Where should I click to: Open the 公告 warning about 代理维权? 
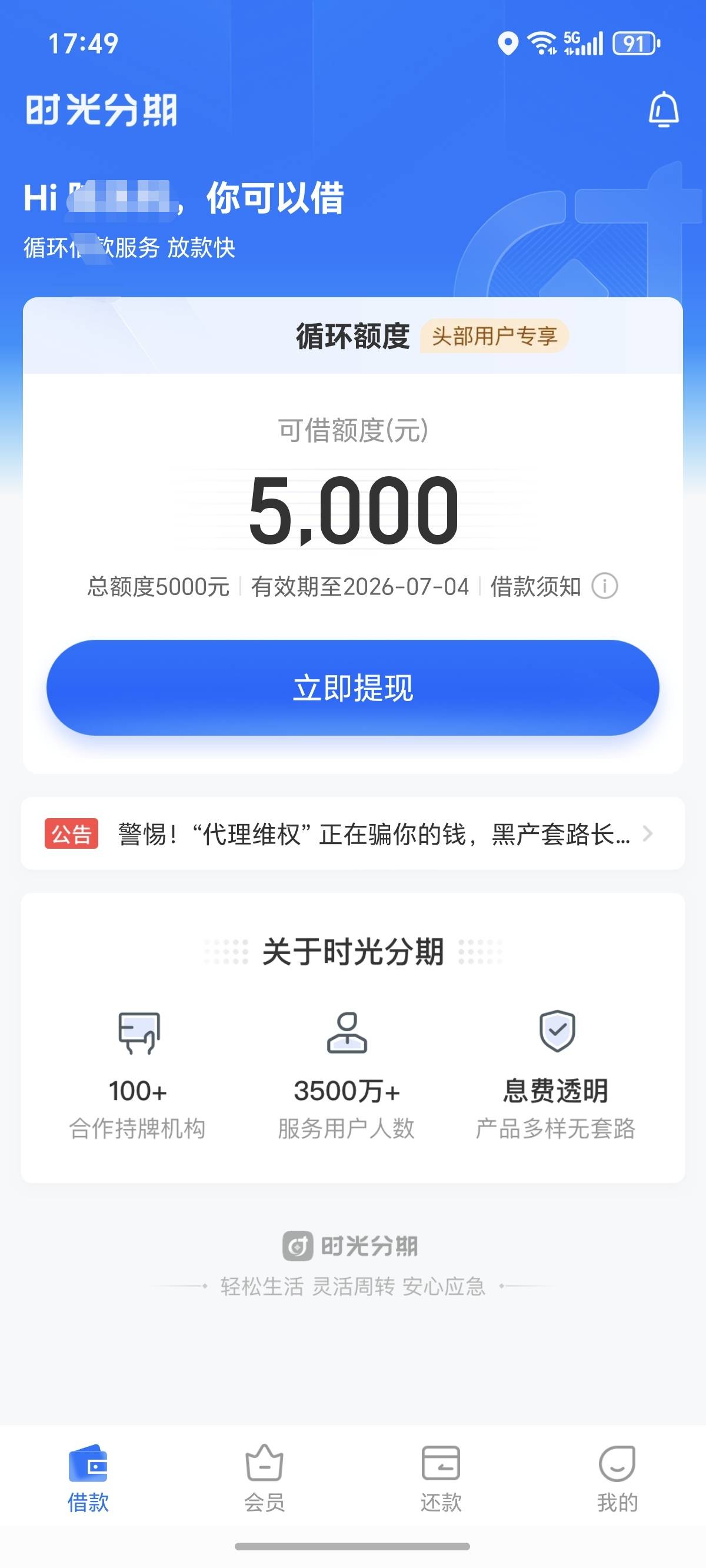point(353,833)
